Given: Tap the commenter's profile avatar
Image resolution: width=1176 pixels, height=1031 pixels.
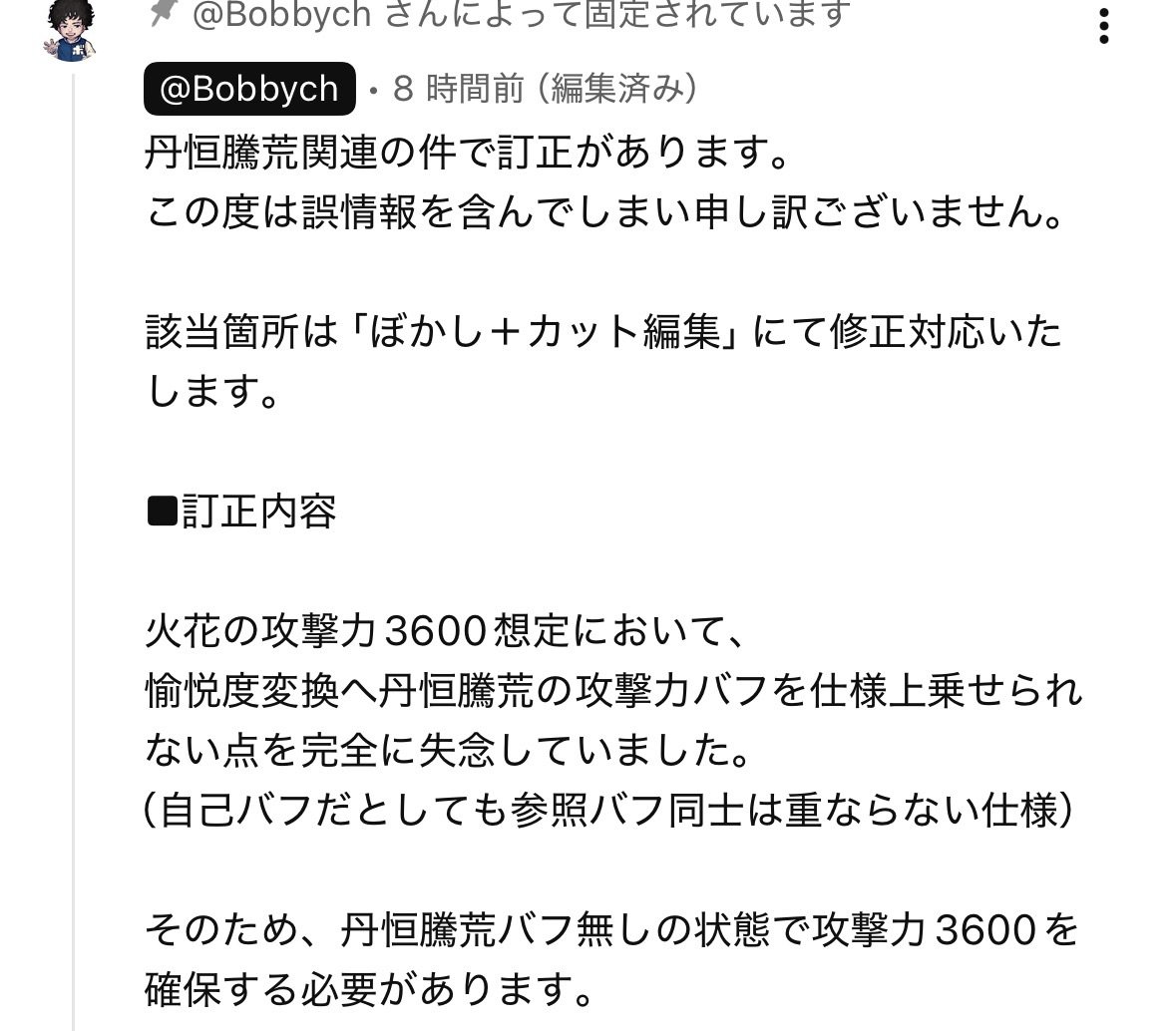Looking at the screenshot, I should (x=70, y=32).
